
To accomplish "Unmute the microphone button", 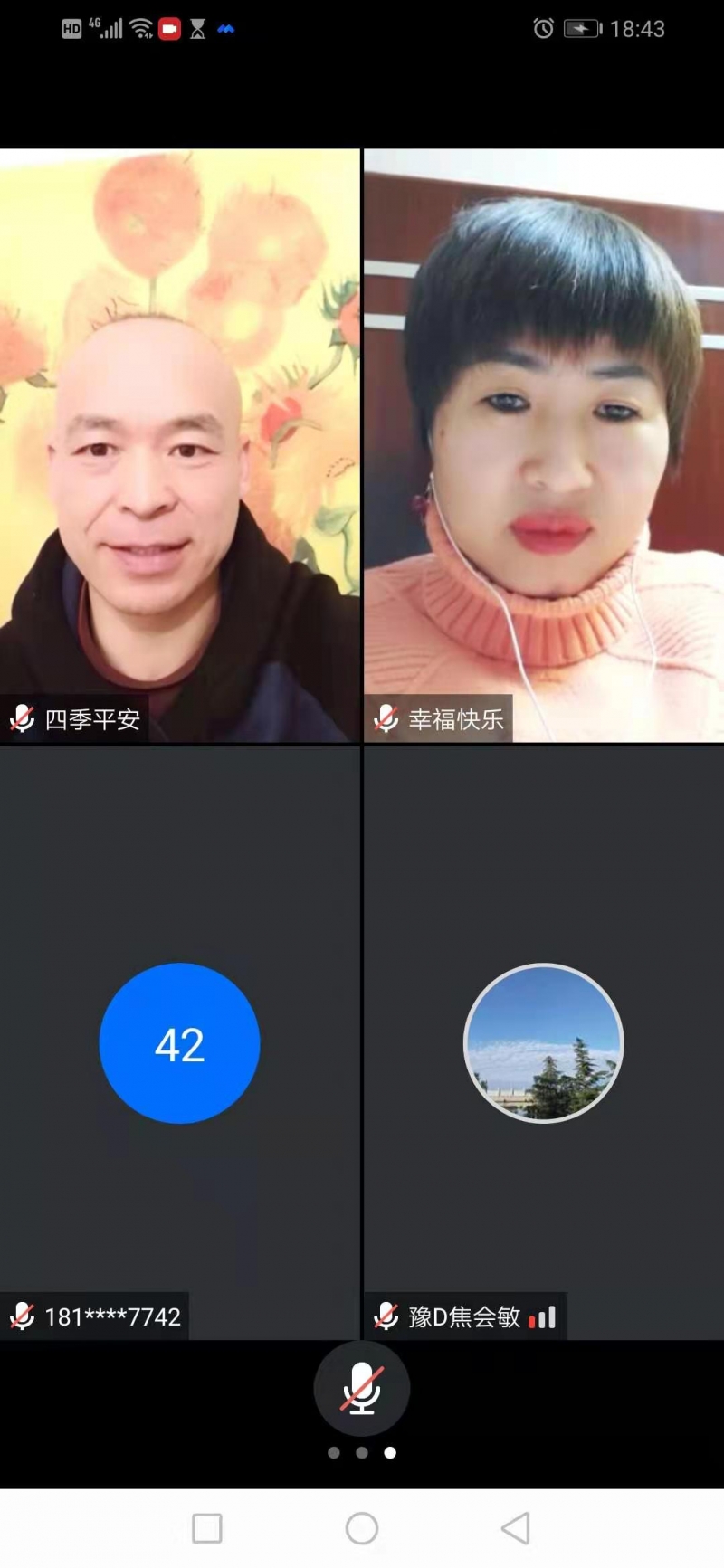I will pyautogui.click(x=361, y=1388).
